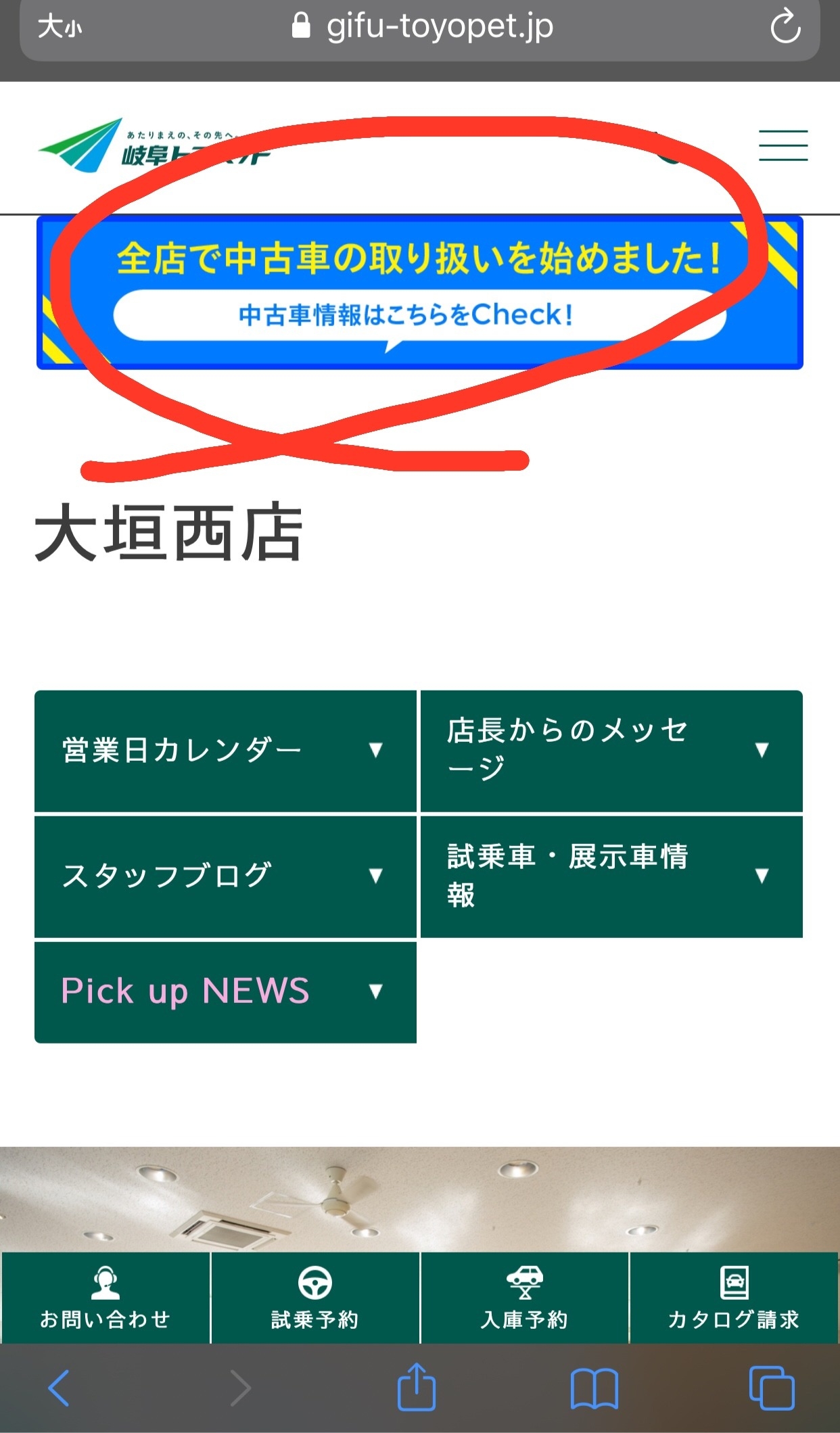The height and width of the screenshot is (1433, 840).
Task: Expand 営業日カレンダー section
Action: (x=225, y=751)
